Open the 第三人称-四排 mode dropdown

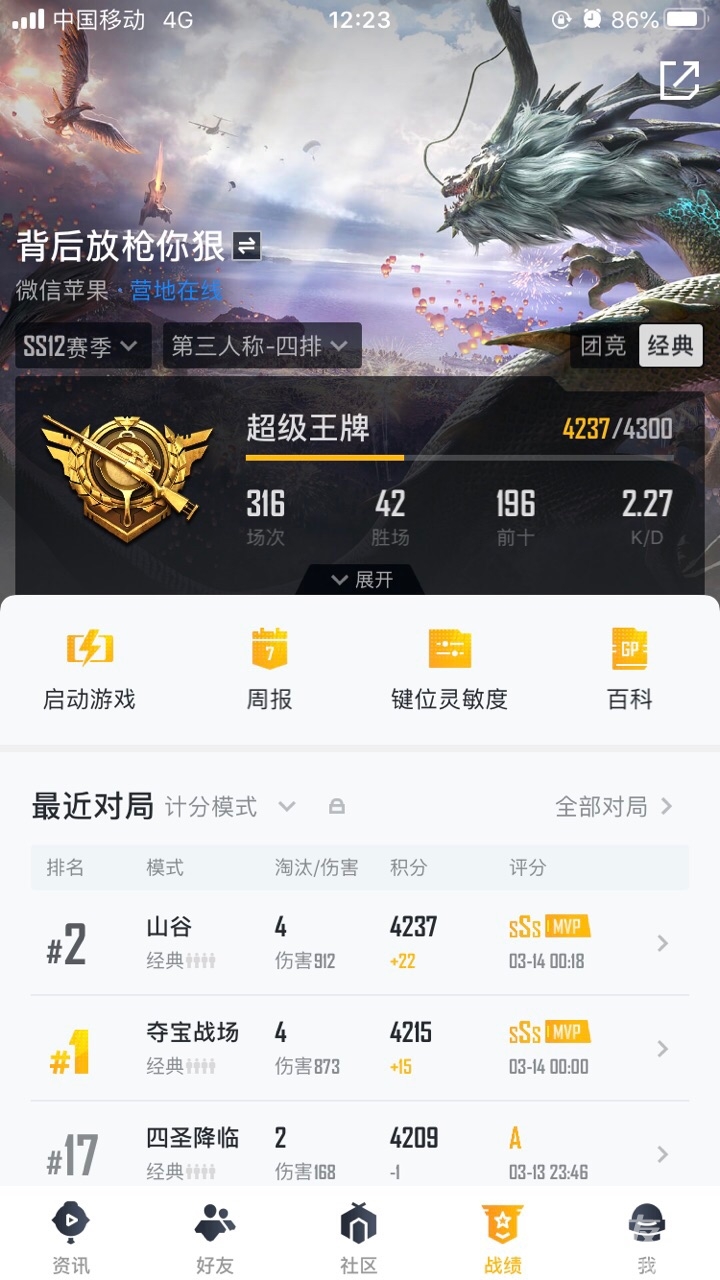pyautogui.click(x=261, y=346)
